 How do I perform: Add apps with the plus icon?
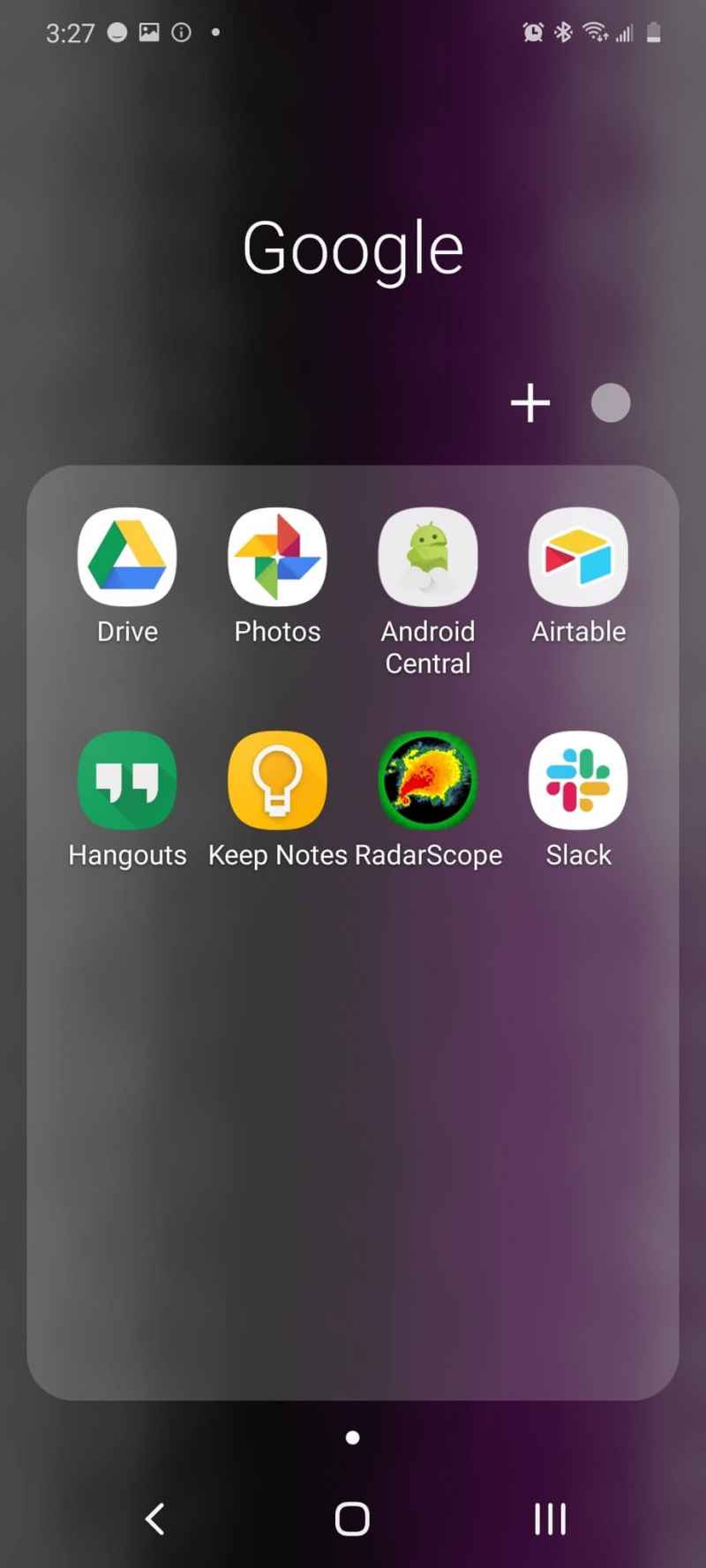tap(530, 403)
